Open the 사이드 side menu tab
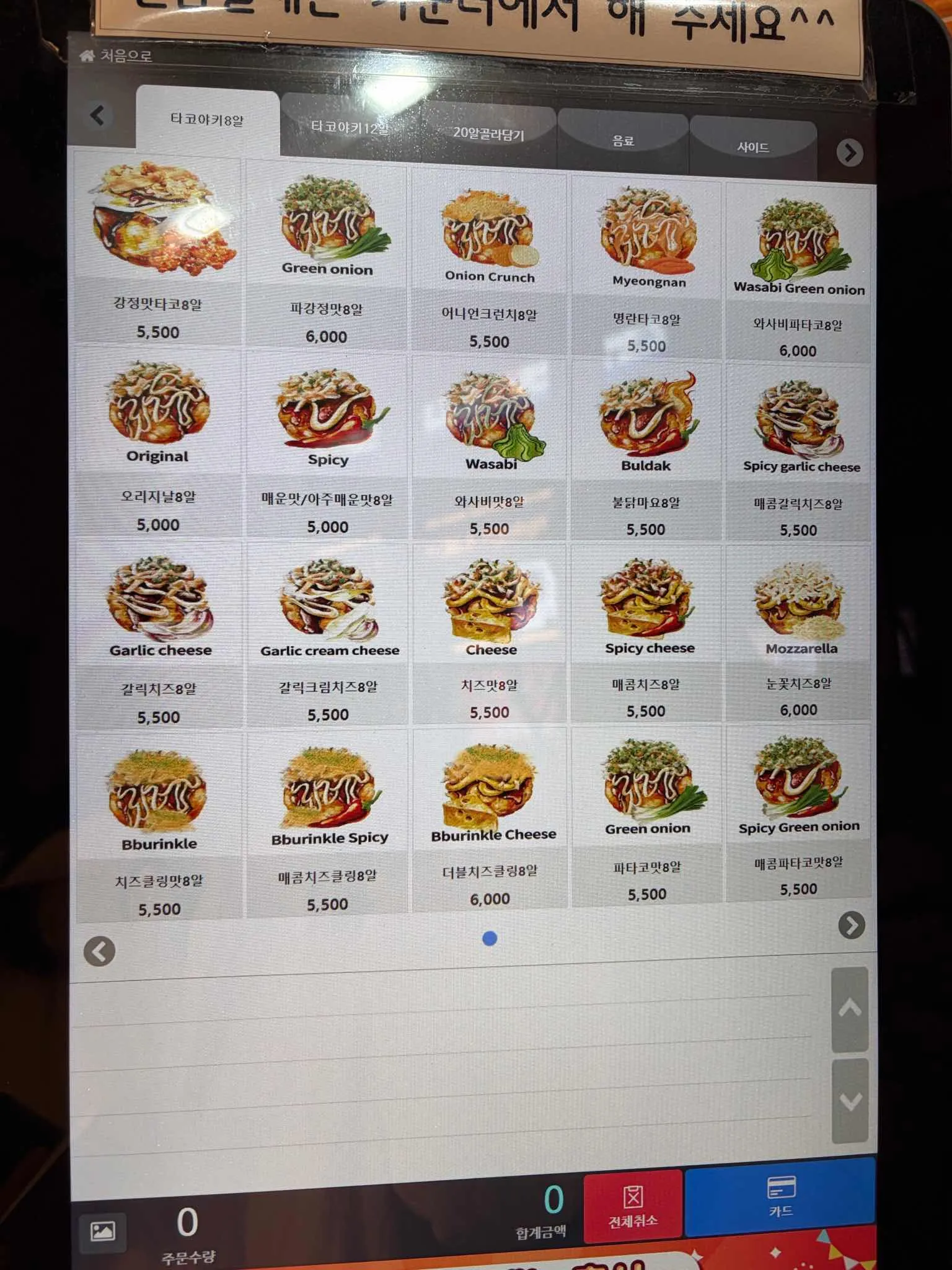952x1270 pixels. click(752, 147)
